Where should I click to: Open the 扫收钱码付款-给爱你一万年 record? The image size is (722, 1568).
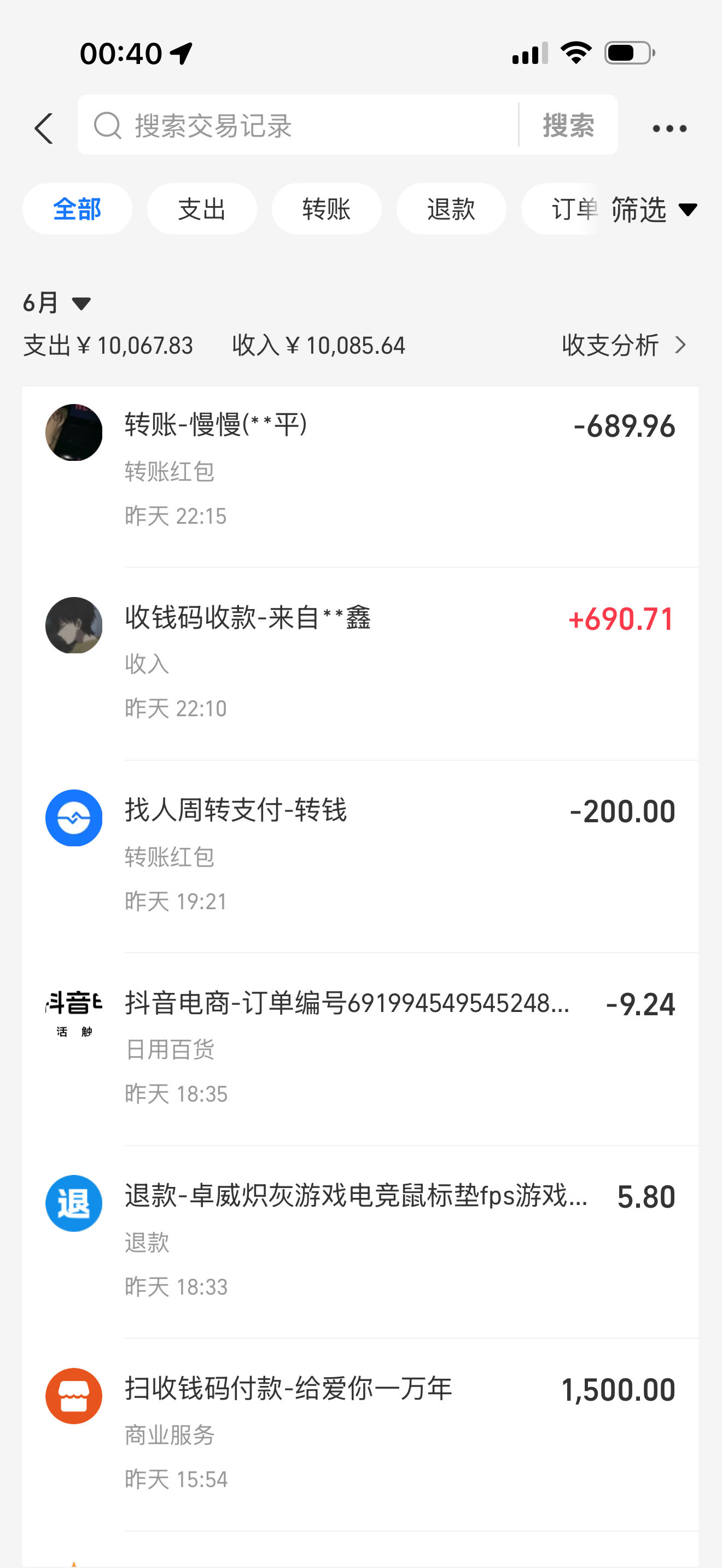(359, 1433)
